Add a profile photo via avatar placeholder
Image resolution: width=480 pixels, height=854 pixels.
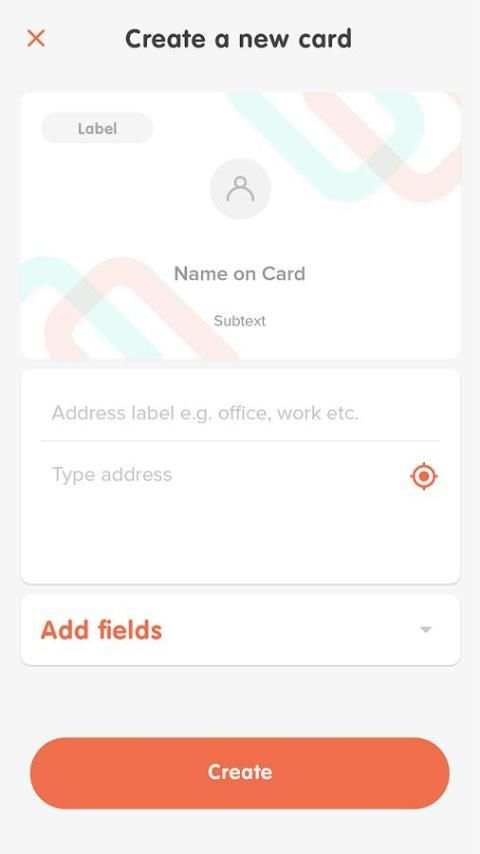[x=240, y=188]
